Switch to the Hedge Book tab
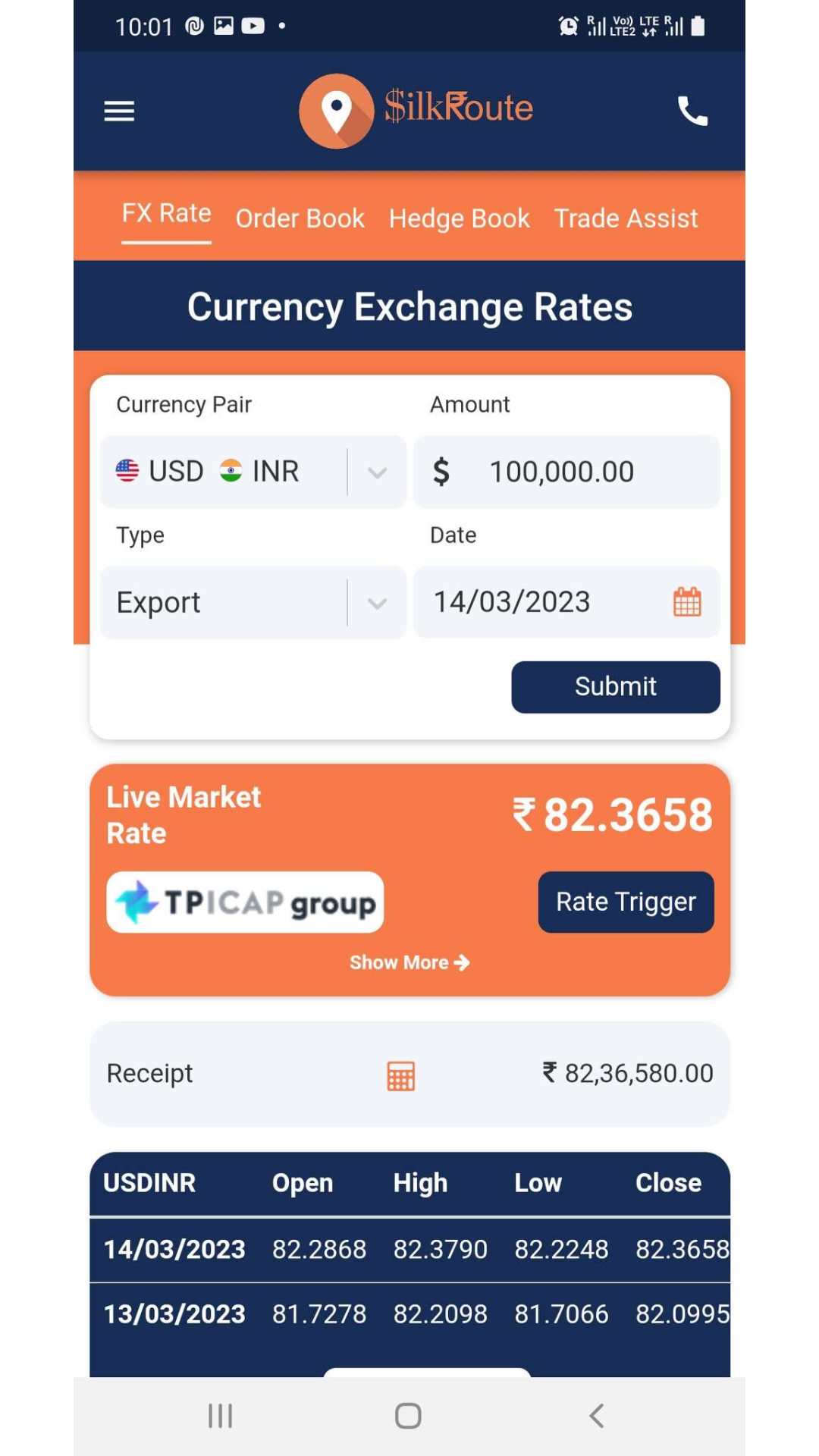This screenshot has height=1456, width=819. click(x=459, y=218)
